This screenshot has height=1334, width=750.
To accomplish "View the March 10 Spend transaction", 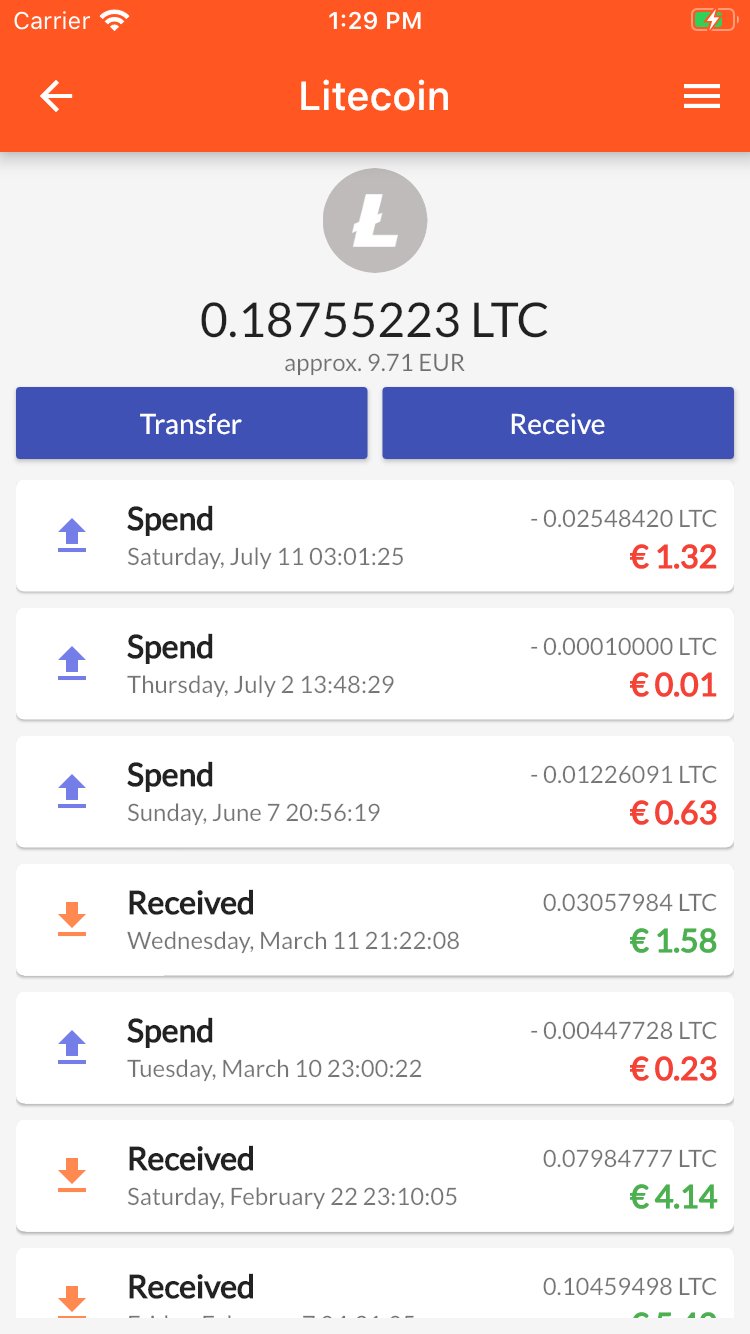I will pos(375,1048).
